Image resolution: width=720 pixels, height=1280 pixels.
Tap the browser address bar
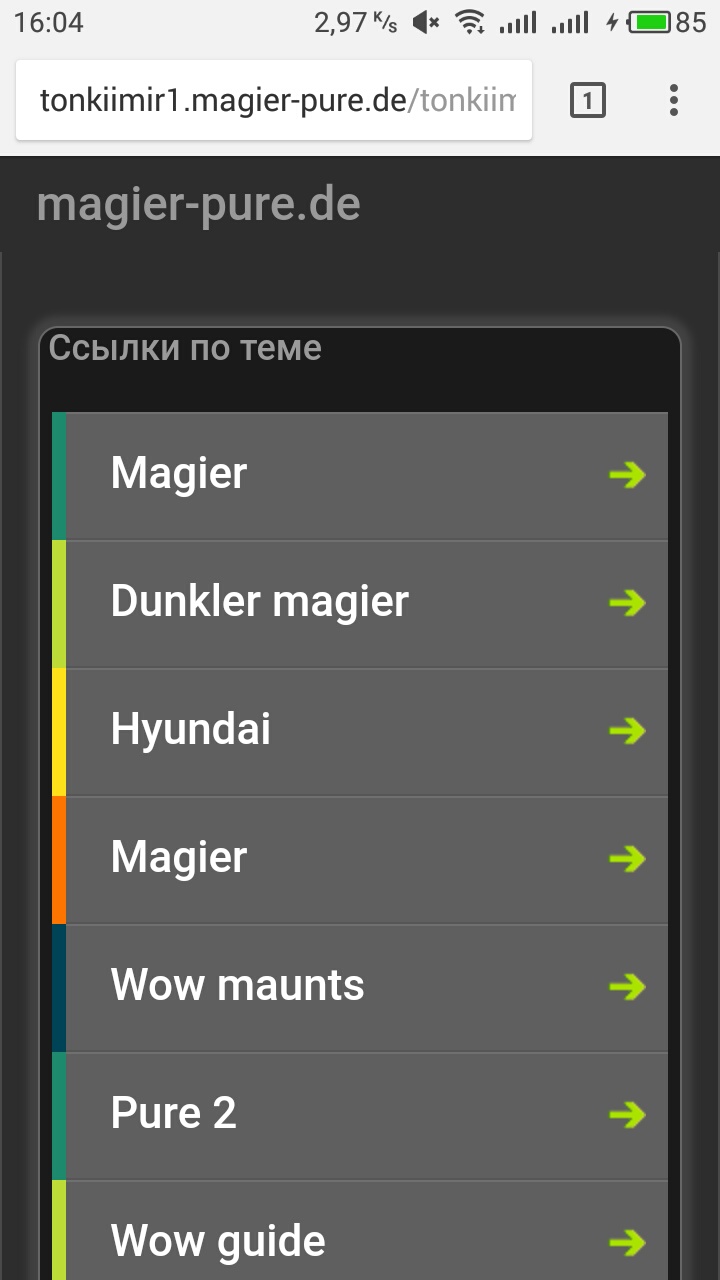click(274, 100)
